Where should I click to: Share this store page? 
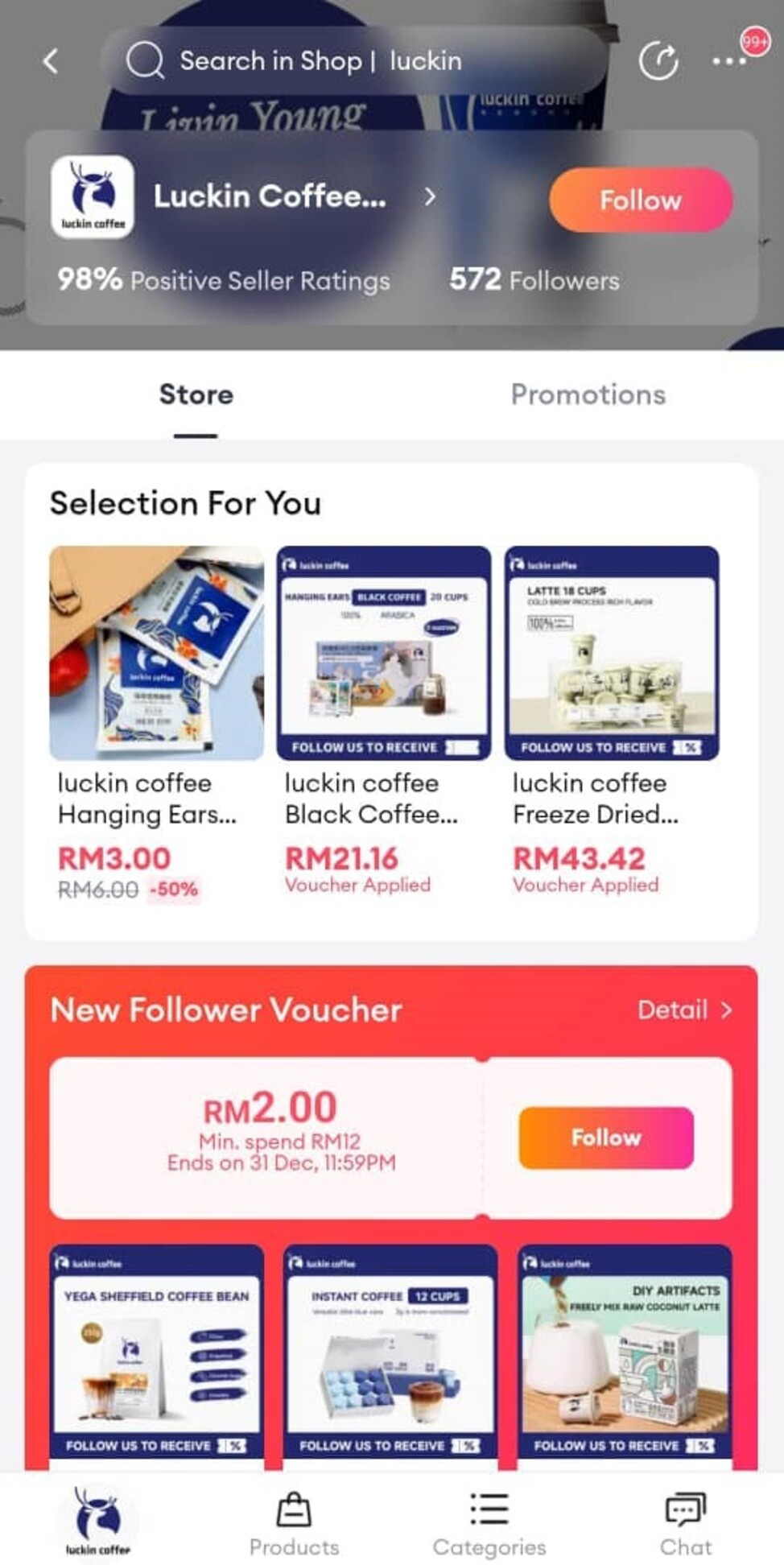tap(658, 60)
